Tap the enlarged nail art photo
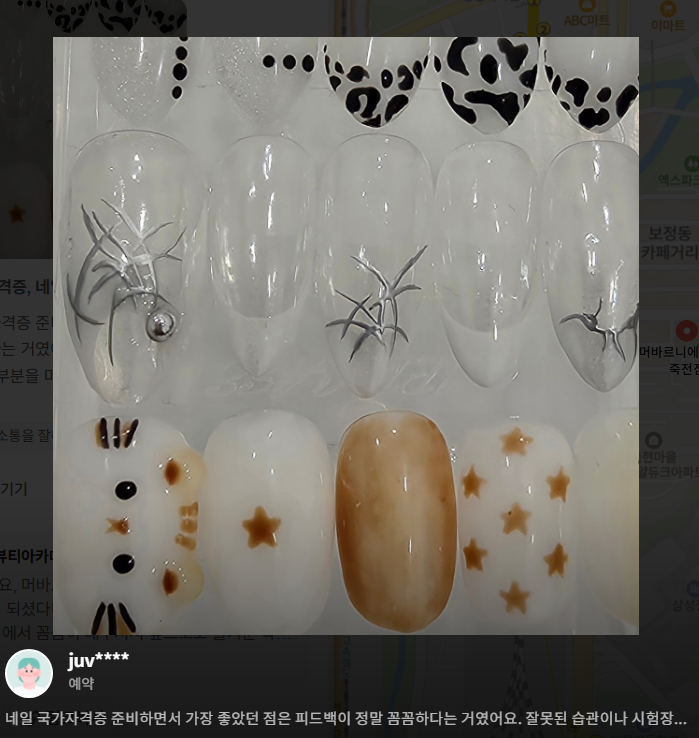 tap(345, 336)
